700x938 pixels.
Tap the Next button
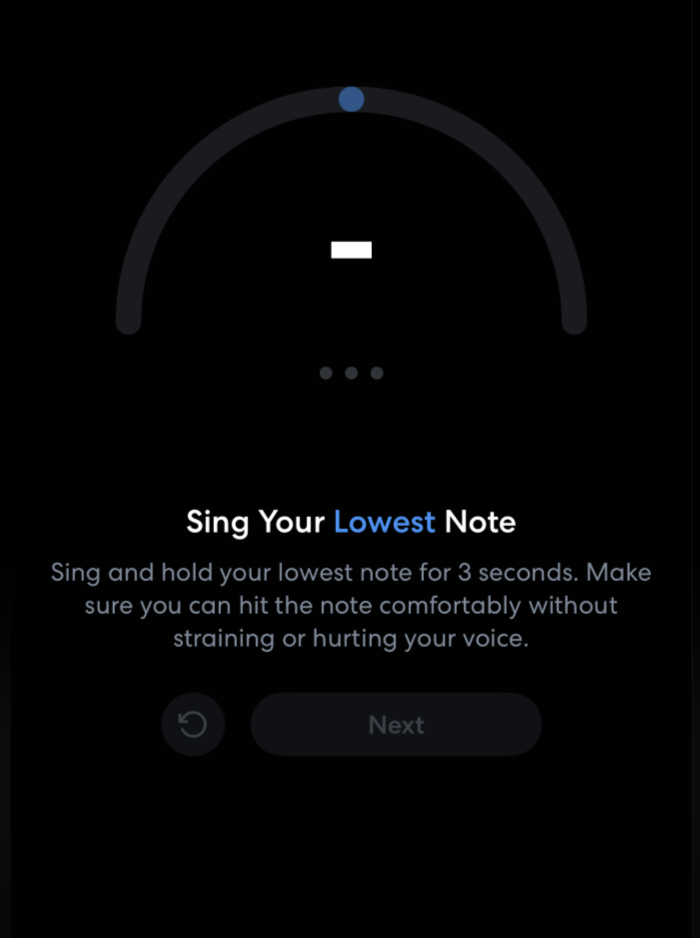(396, 724)
